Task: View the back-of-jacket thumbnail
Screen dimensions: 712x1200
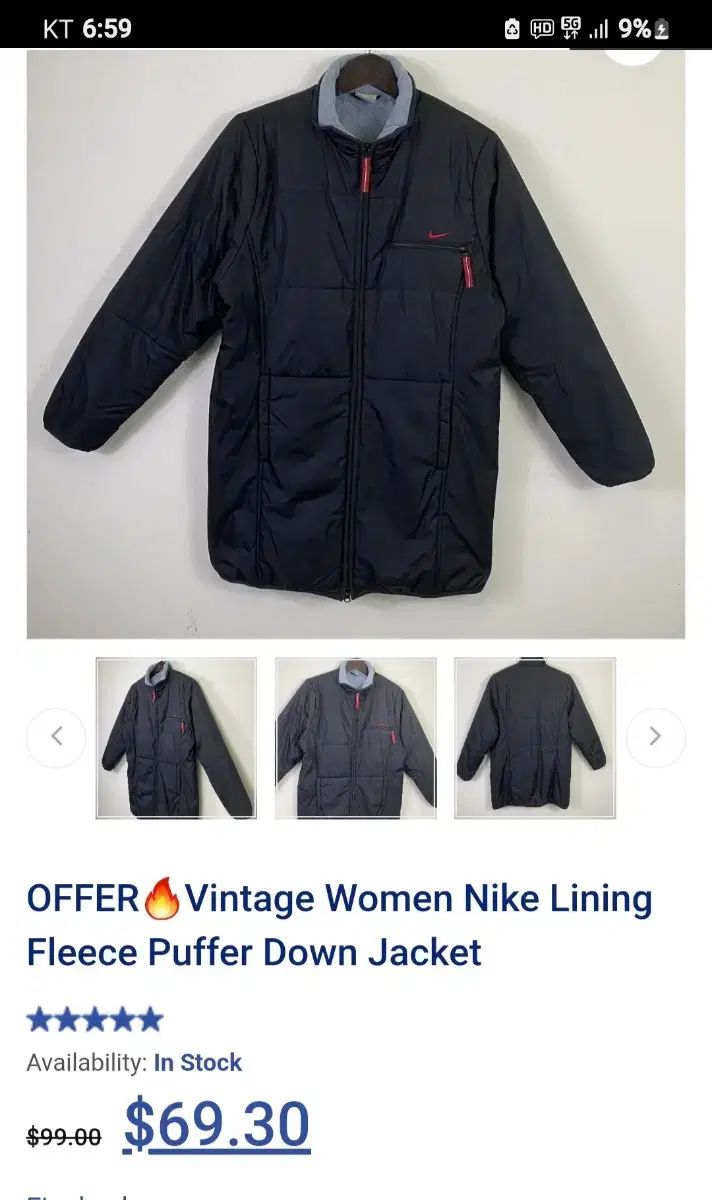Action: (x=534, y=738)
